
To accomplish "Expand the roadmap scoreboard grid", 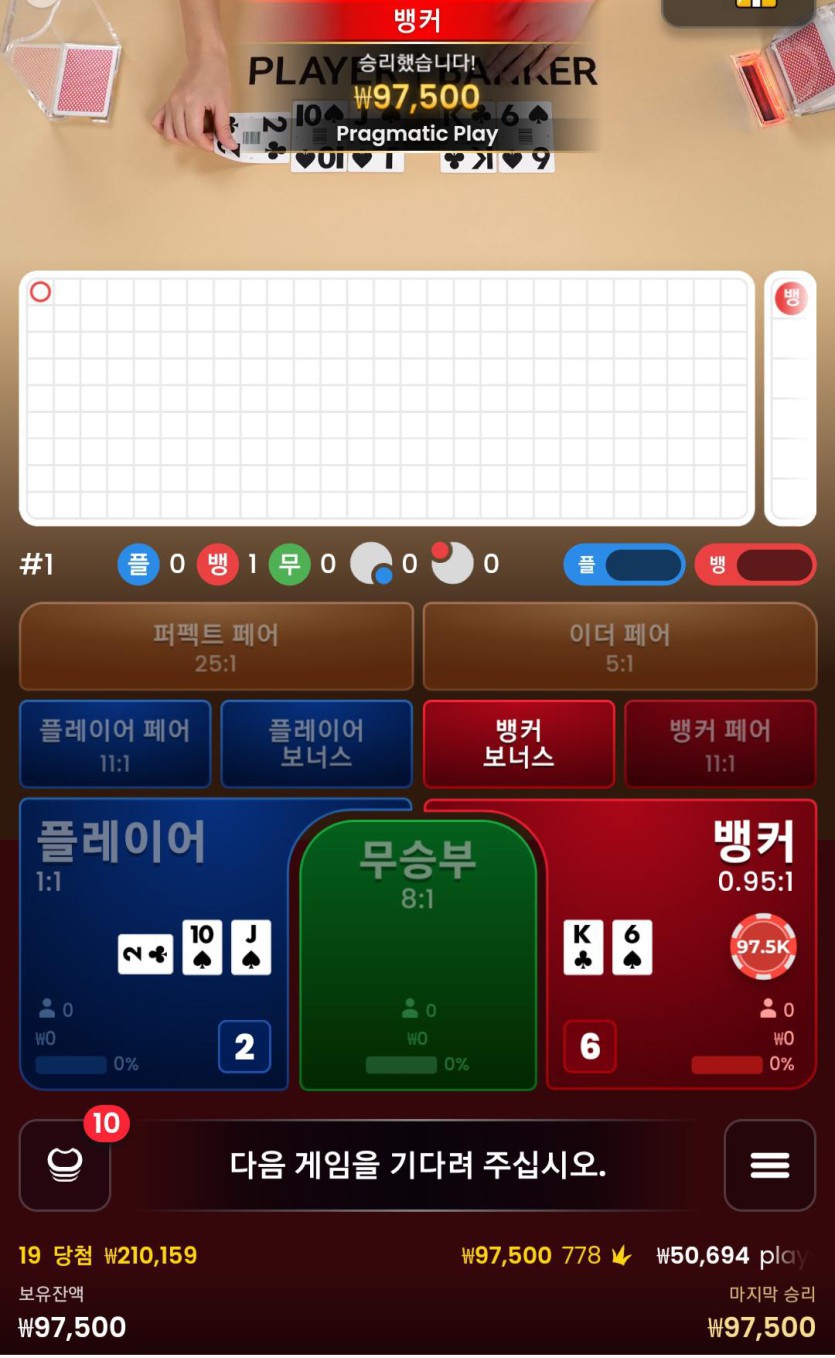I will [386, 398].
